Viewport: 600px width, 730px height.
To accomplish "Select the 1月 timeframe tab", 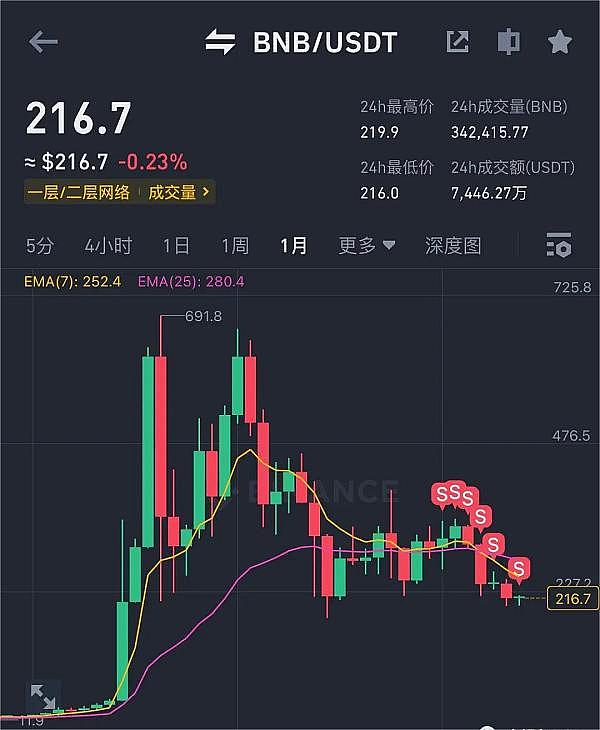I will (x=294, y=245).
